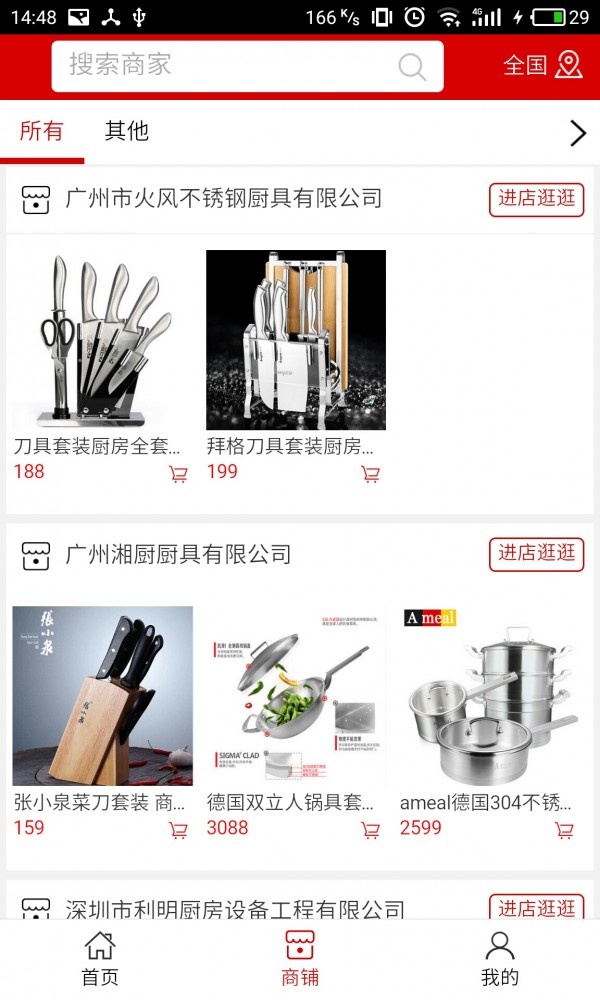Add the 159 张小泉 knife set to cart
600x1000 pixels.
pos(178,830)
